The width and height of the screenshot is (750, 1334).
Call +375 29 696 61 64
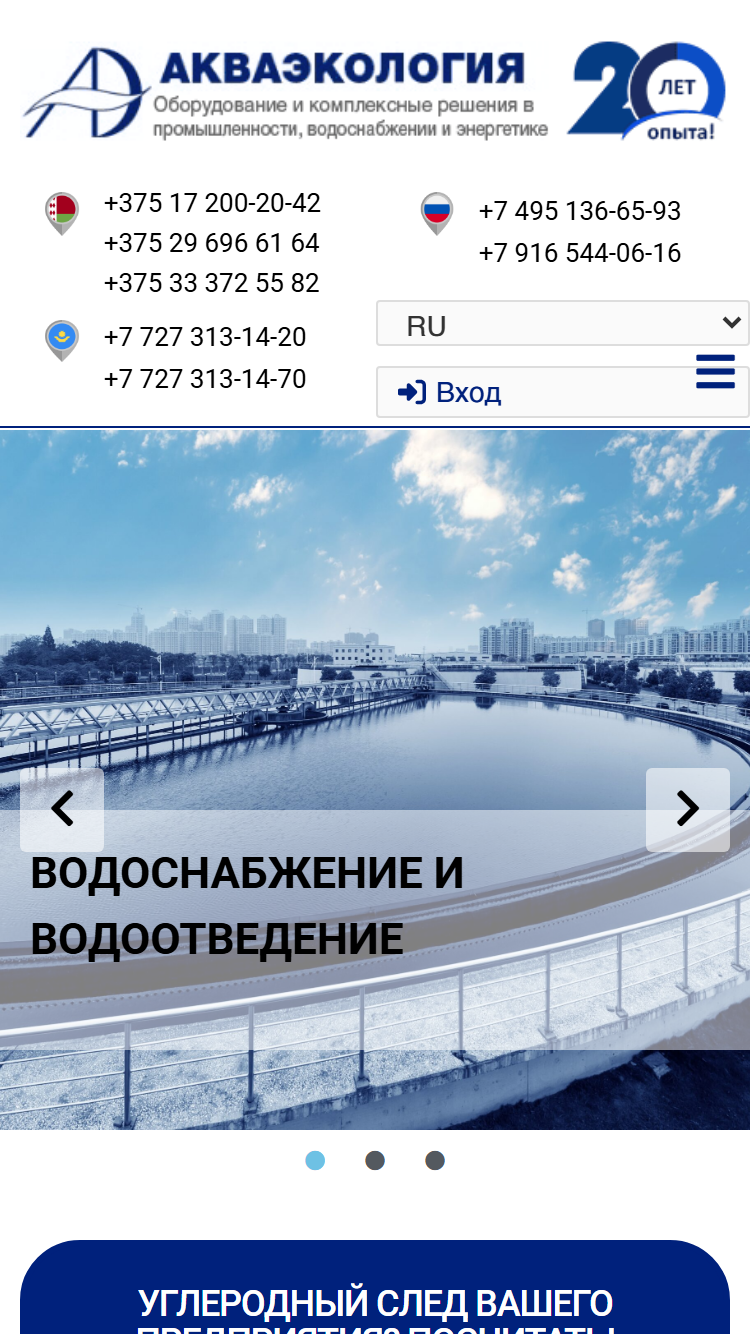click(x=212, y=243)
